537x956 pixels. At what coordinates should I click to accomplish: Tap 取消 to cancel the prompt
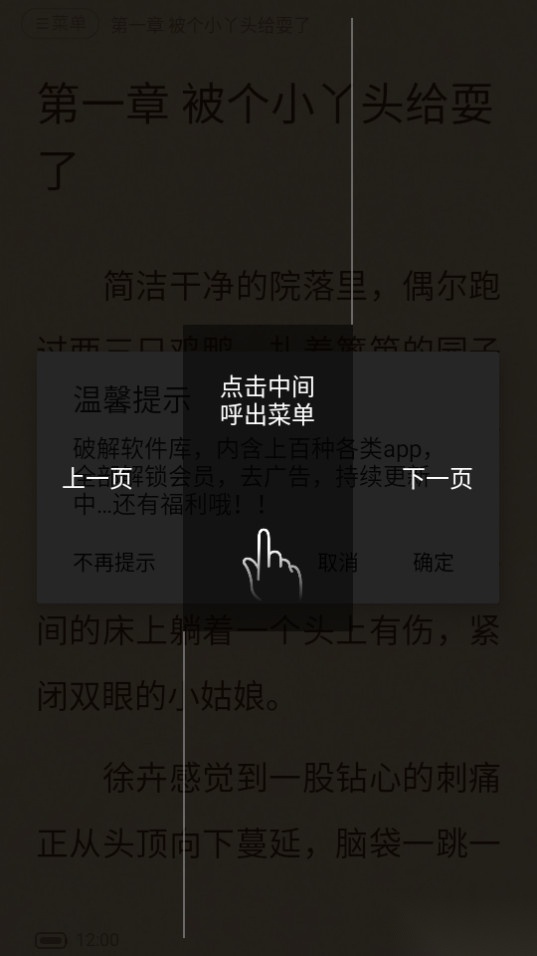tap(338, 562)
